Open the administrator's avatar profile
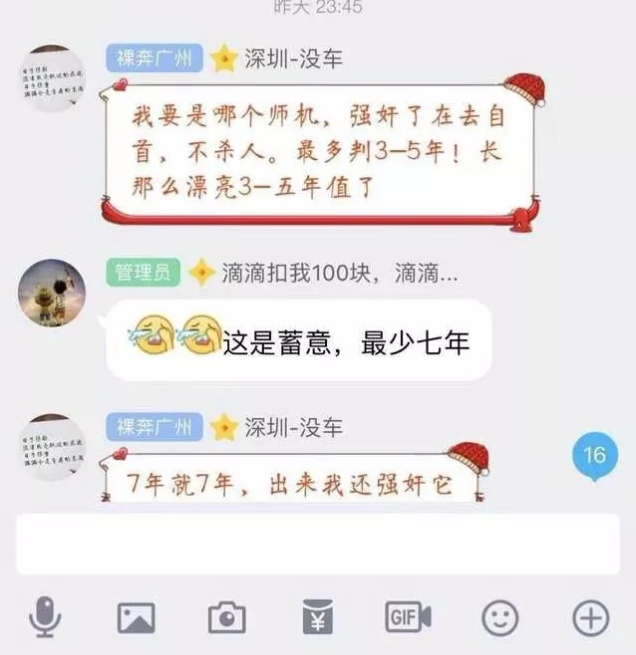 52,292
